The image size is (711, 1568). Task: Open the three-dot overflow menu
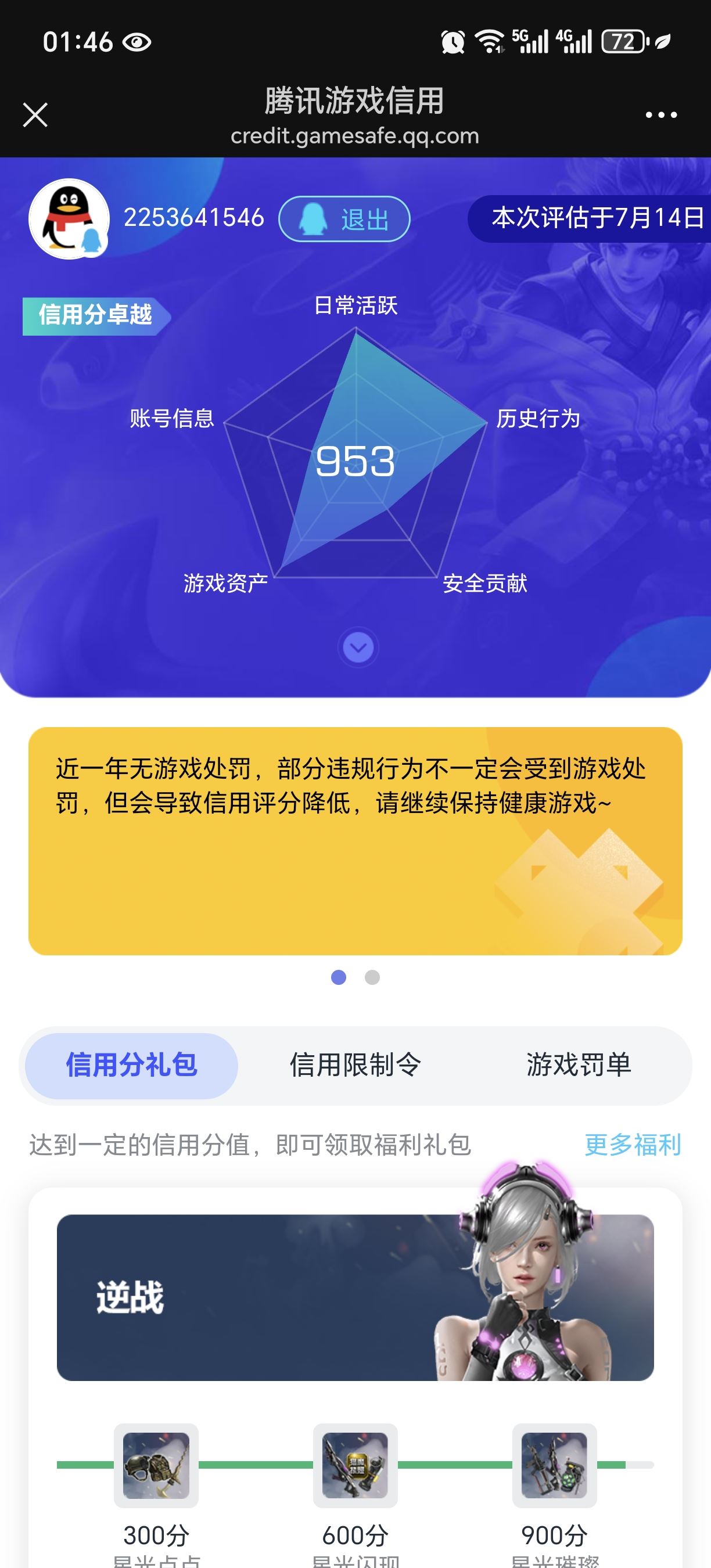(660, 114)
